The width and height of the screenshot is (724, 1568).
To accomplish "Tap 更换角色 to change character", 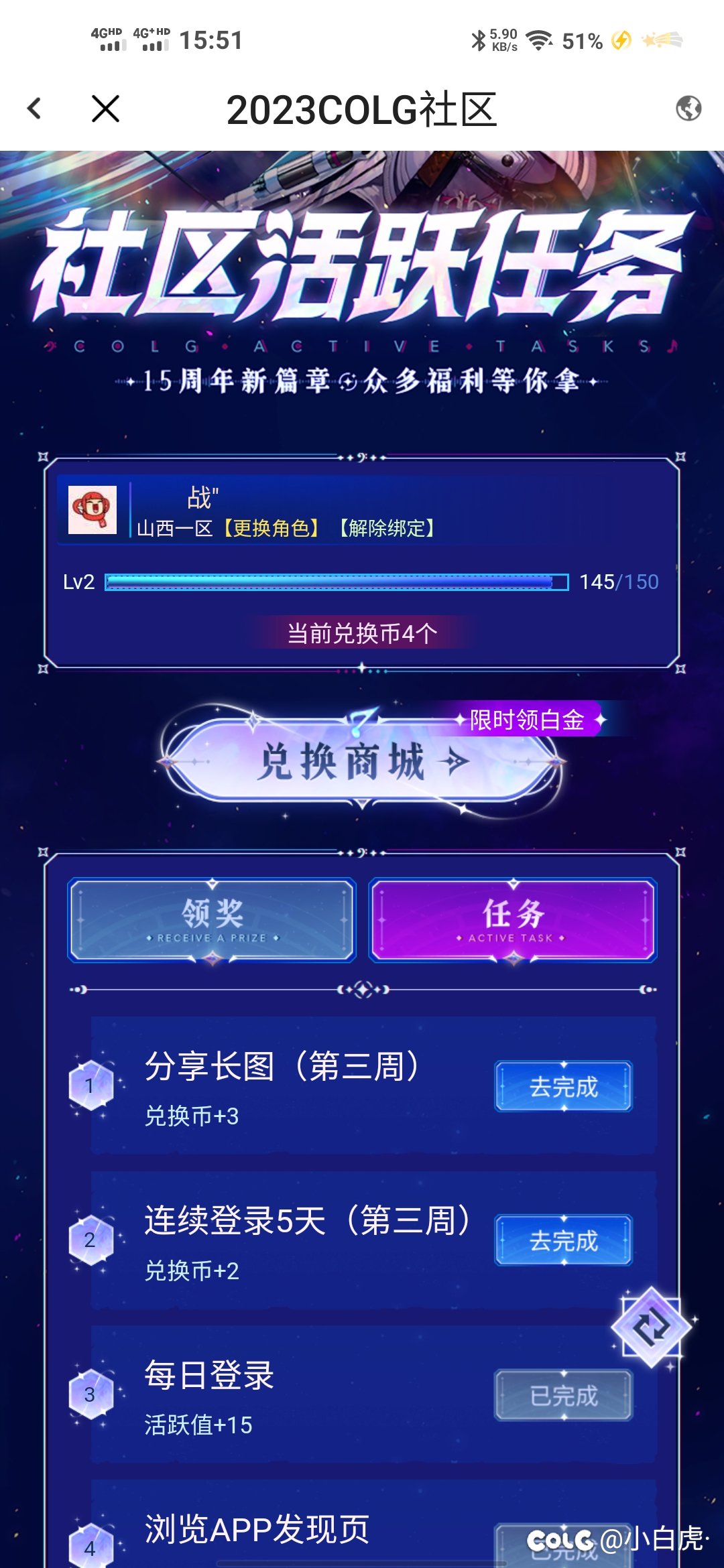I will point(271,528).
